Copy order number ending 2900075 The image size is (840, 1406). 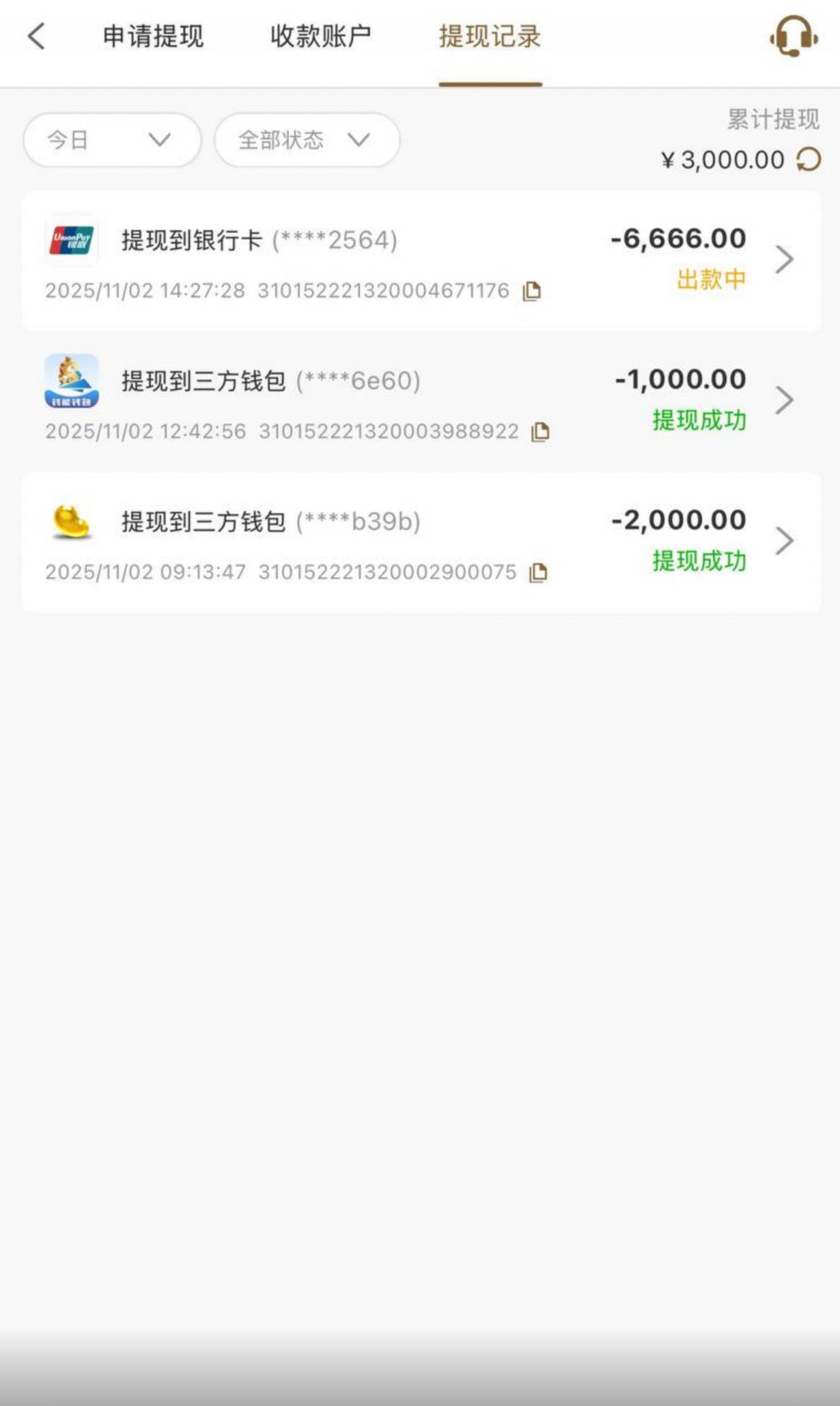point(539,572)
